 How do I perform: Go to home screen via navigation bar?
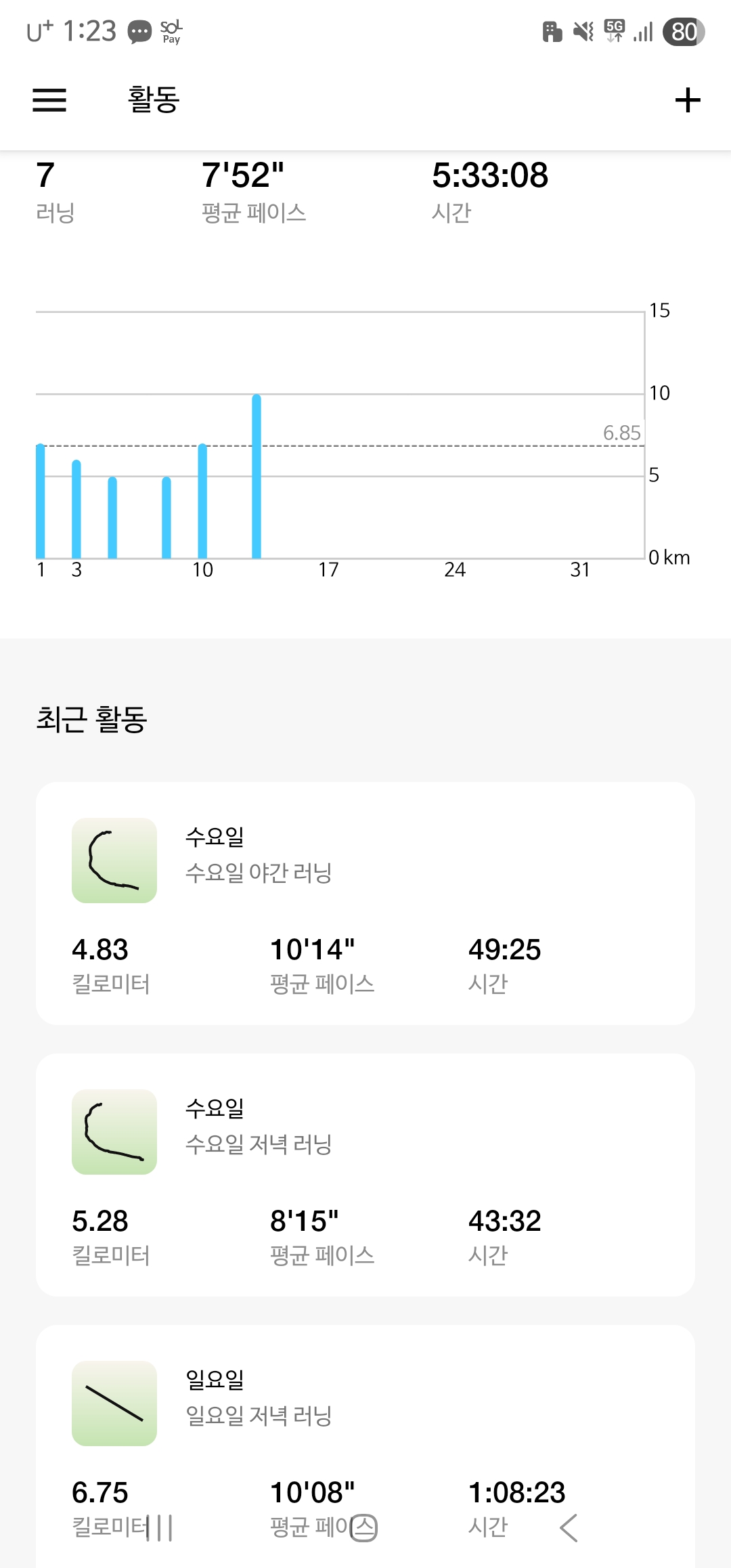pyautogui.click(x=363, y=1528)
